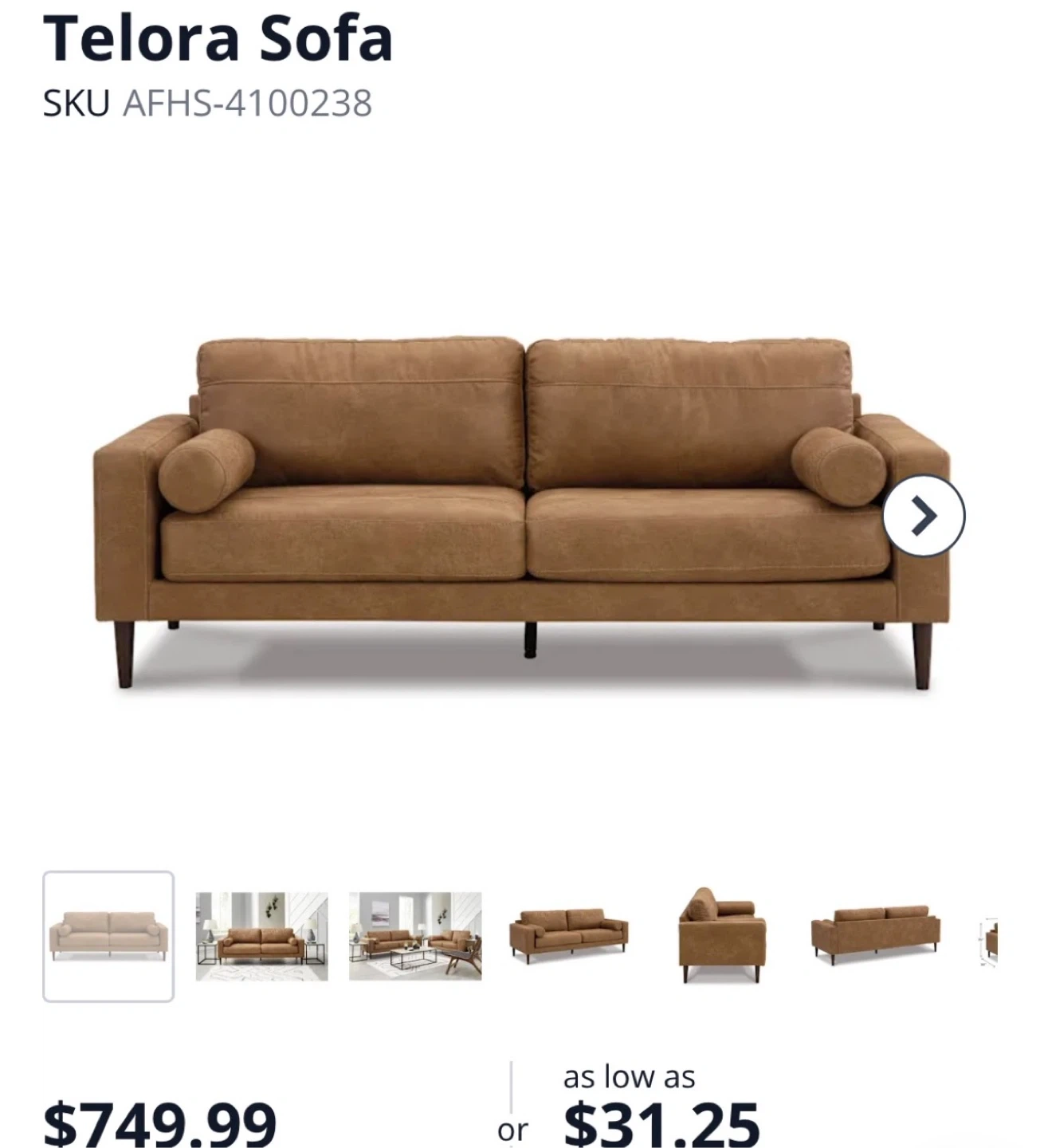
Task: Enlarge the main Telora Sofa image
Action: 520,514
